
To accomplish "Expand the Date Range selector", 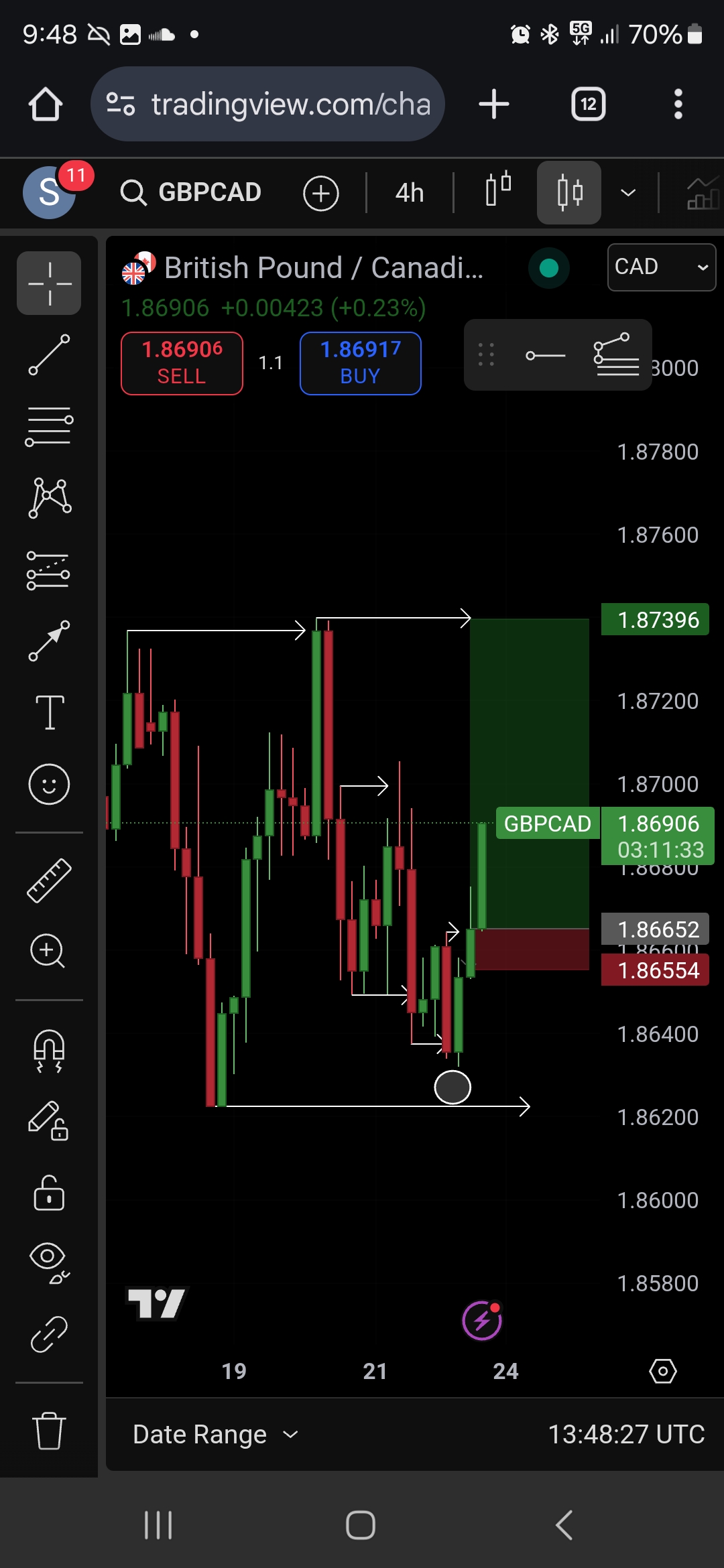I will tap(215, 1434).
